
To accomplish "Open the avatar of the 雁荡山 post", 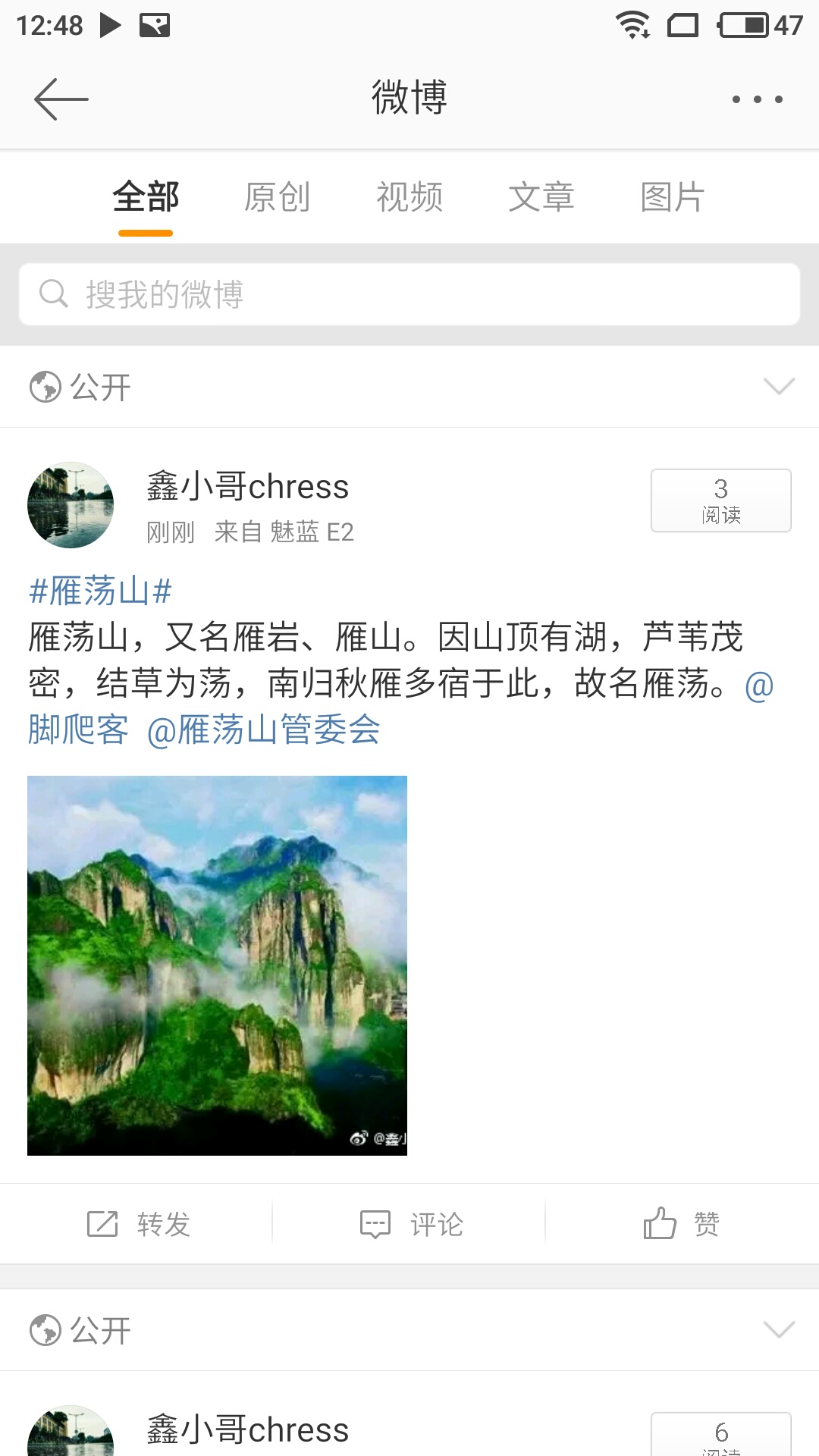I will click(71, 505).
